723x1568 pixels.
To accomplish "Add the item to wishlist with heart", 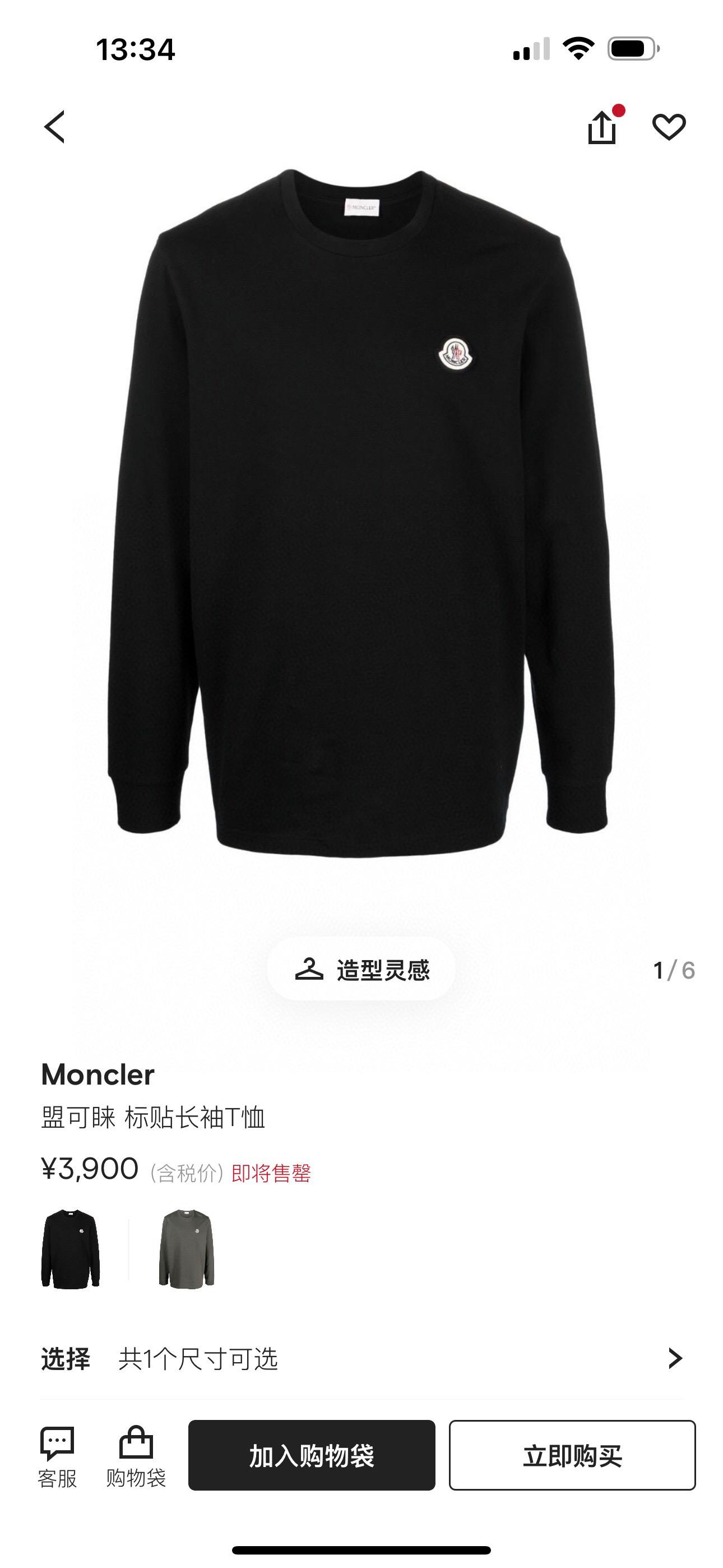I will tap(669, 127).
